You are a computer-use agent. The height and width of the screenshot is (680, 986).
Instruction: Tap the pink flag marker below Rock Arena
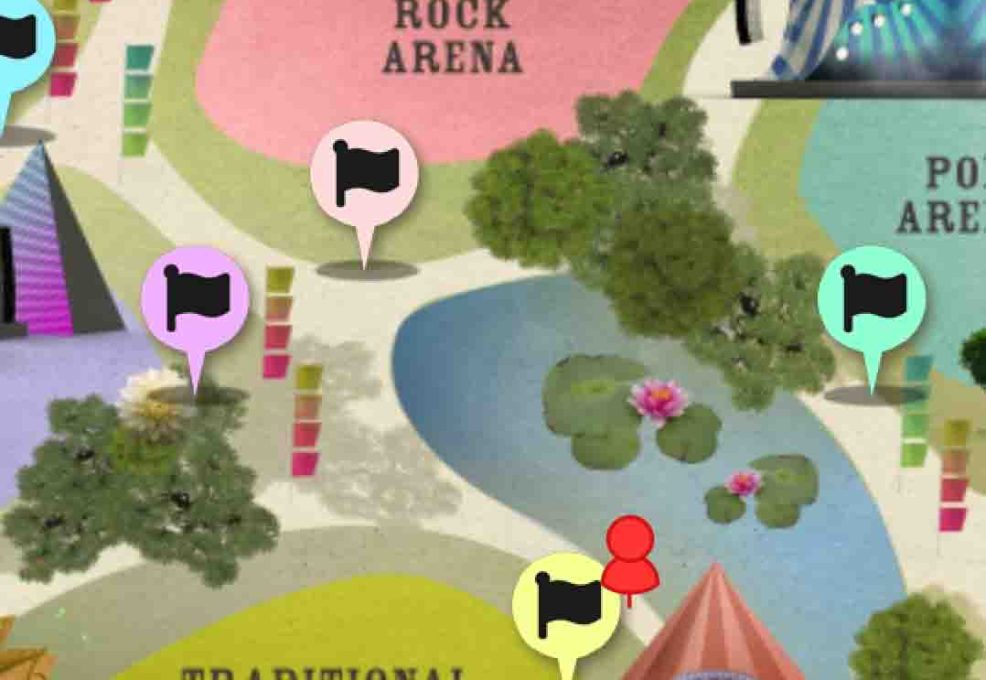click(364, 174)
